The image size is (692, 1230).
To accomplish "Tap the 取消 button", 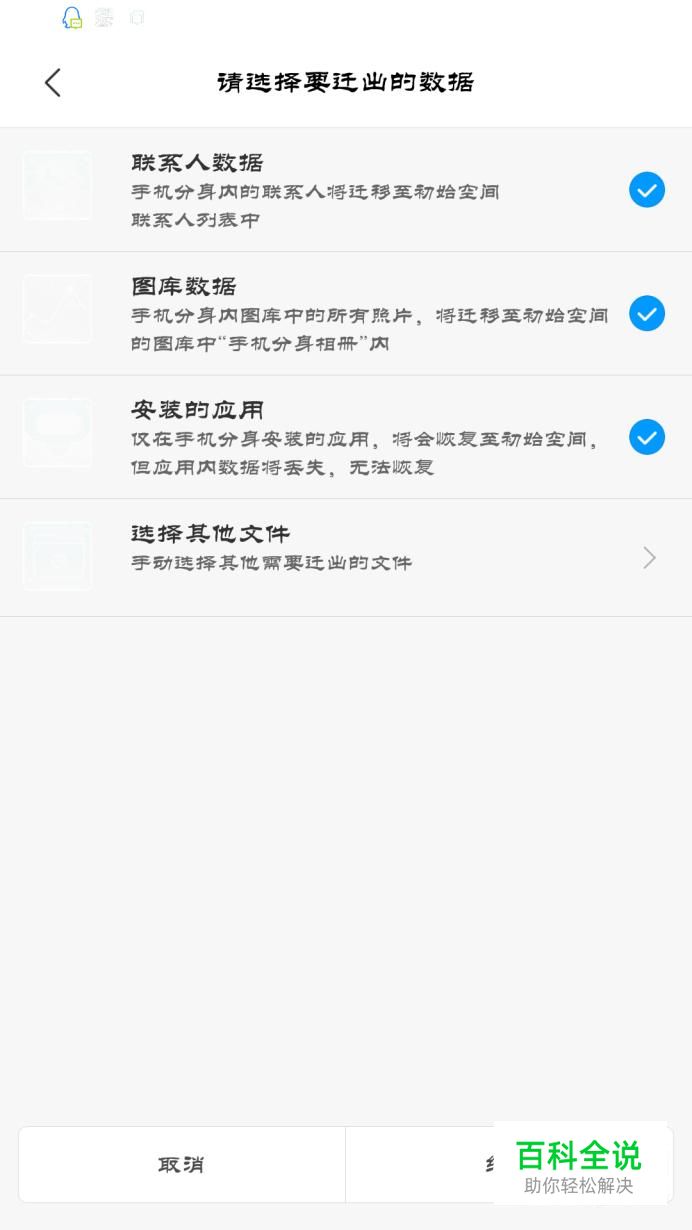I will 182,1165.
